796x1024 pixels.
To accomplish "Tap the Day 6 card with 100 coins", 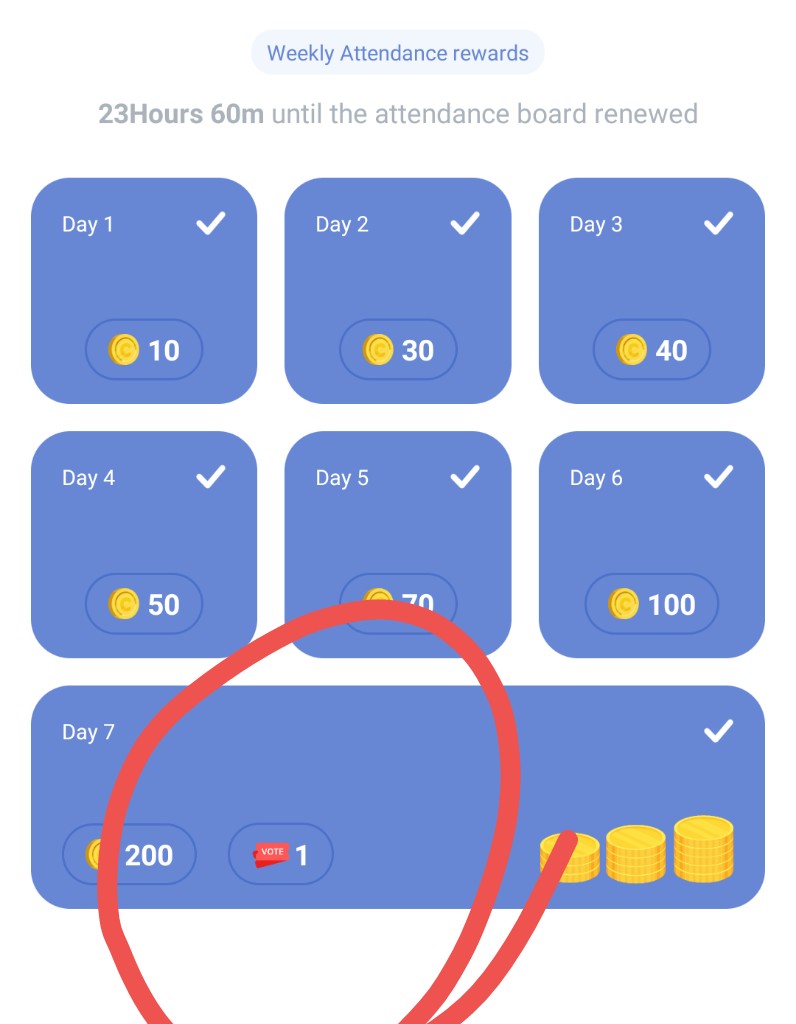I will (652, 544).
